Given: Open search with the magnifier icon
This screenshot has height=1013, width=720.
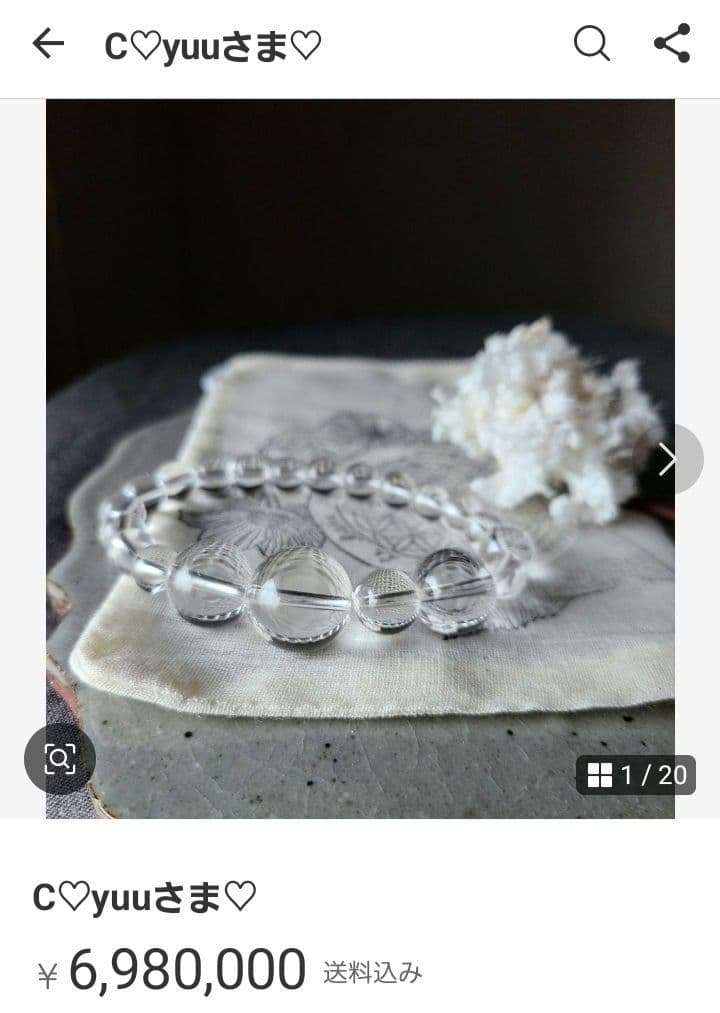Looking at the screenshot, I should (x=591, y=44).
